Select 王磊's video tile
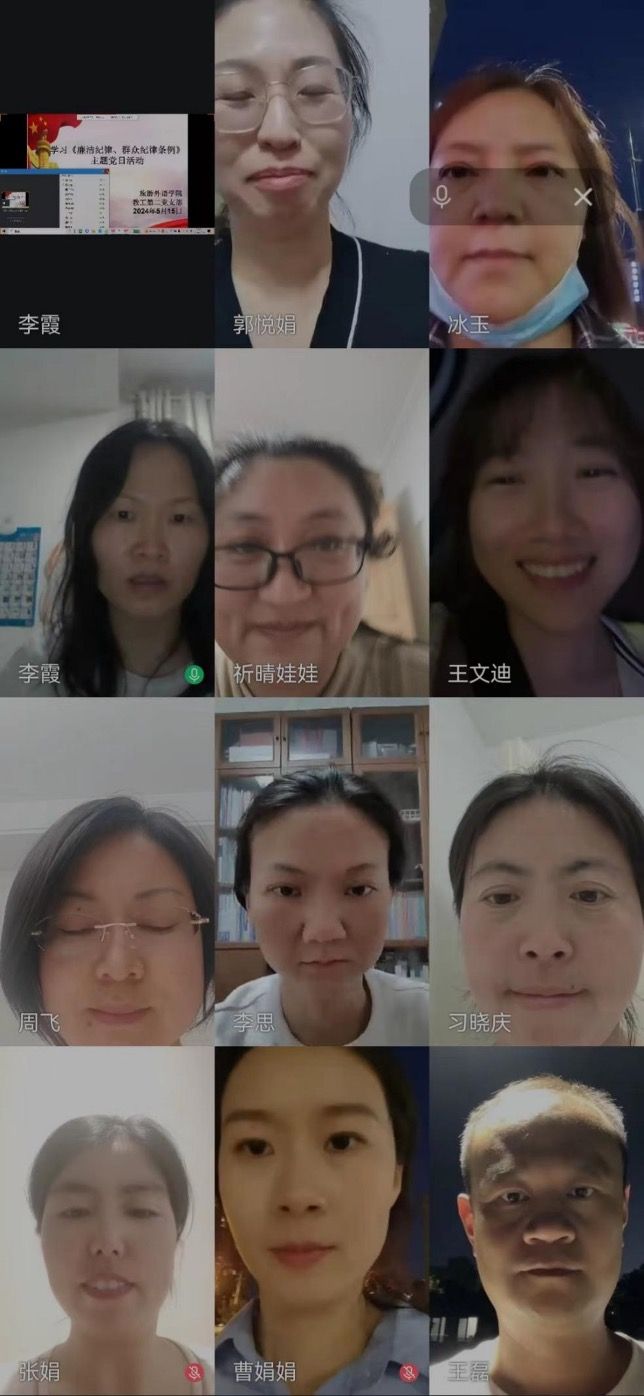Viewport: 644px width, 1396px height. coord(537,1220)
